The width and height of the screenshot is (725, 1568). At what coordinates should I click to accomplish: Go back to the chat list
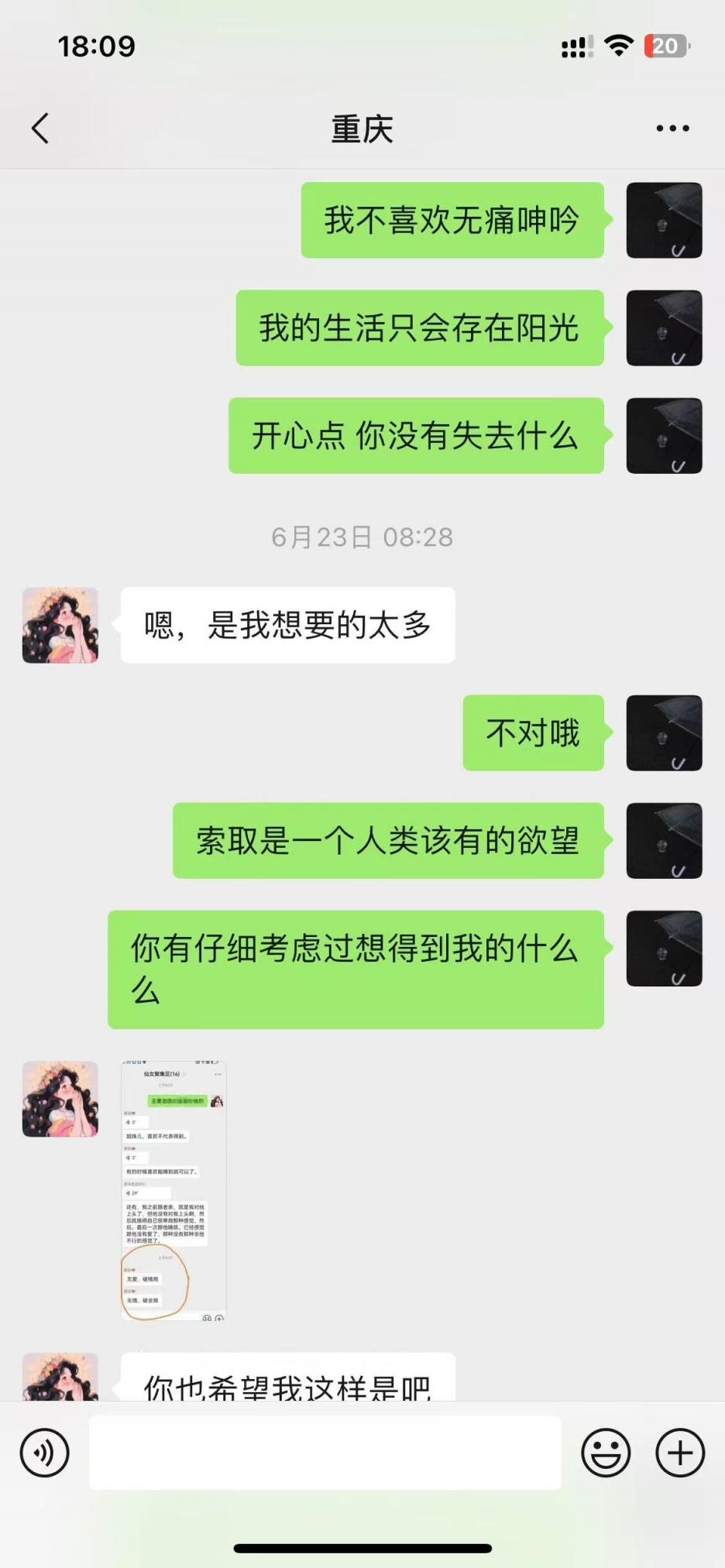coord(40,129)
